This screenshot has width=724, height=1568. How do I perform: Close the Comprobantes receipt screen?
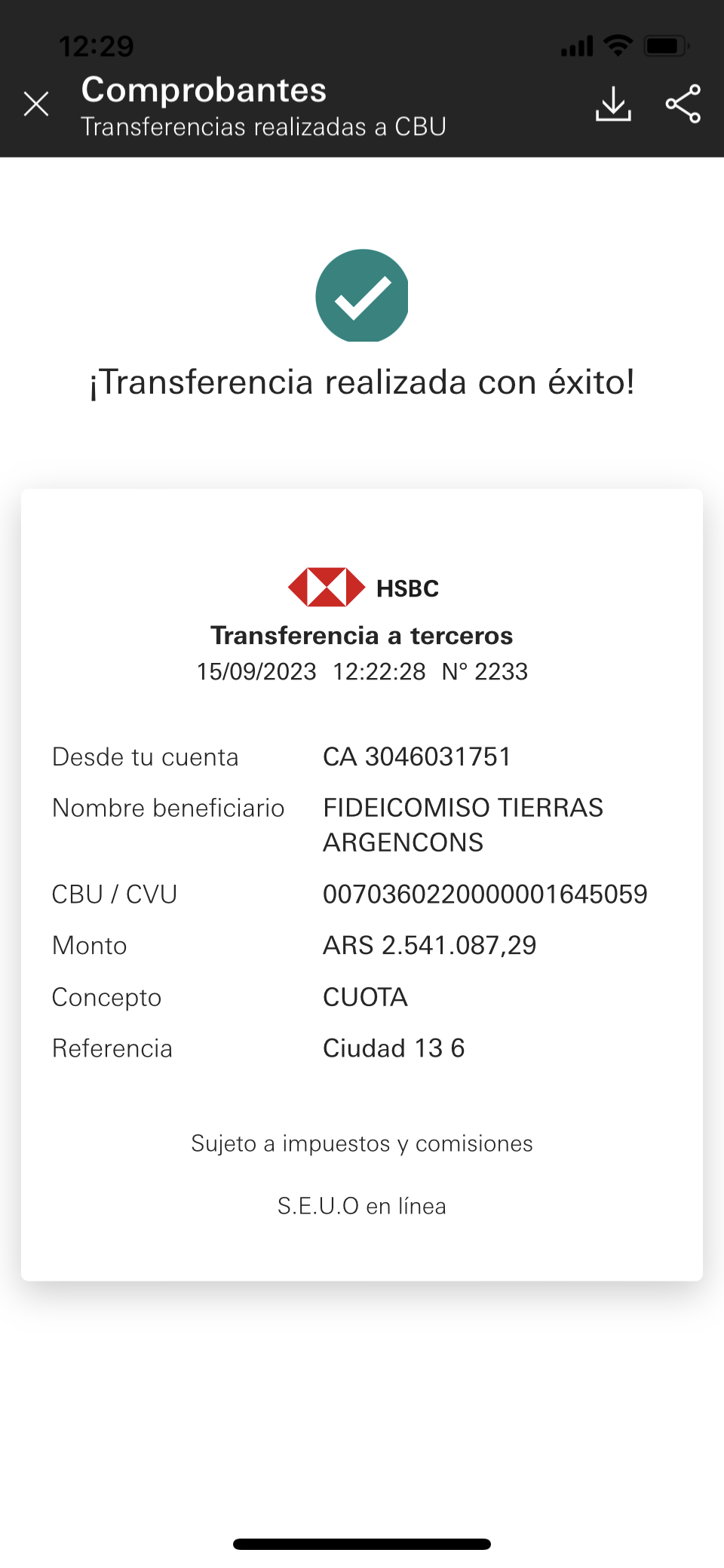(x=36, y=104)
